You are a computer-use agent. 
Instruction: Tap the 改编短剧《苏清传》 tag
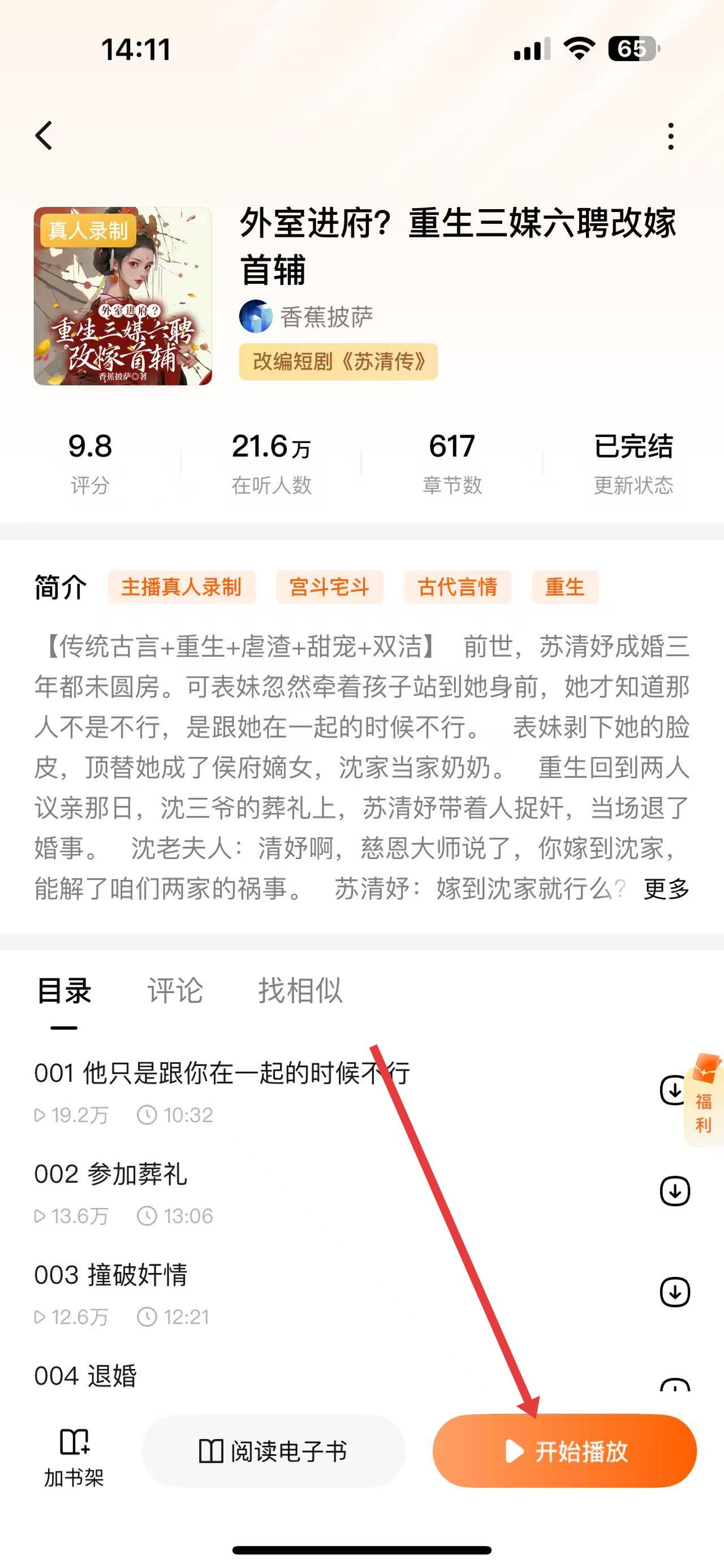click(338, 362)
